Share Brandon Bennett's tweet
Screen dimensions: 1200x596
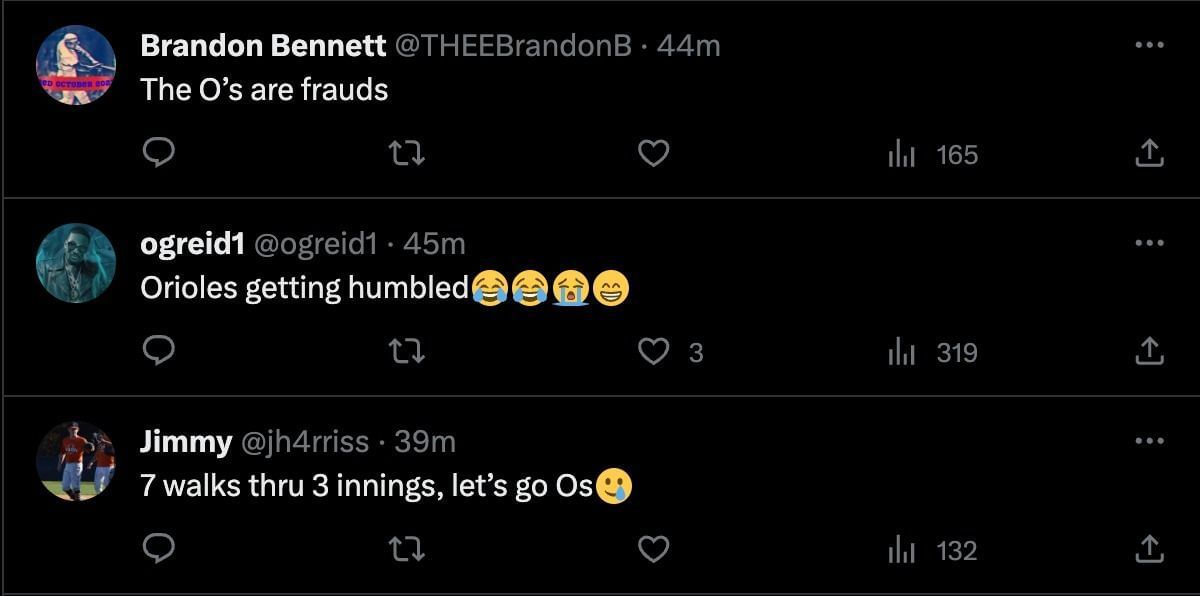pyautogui.click(x=1149, y=153)
